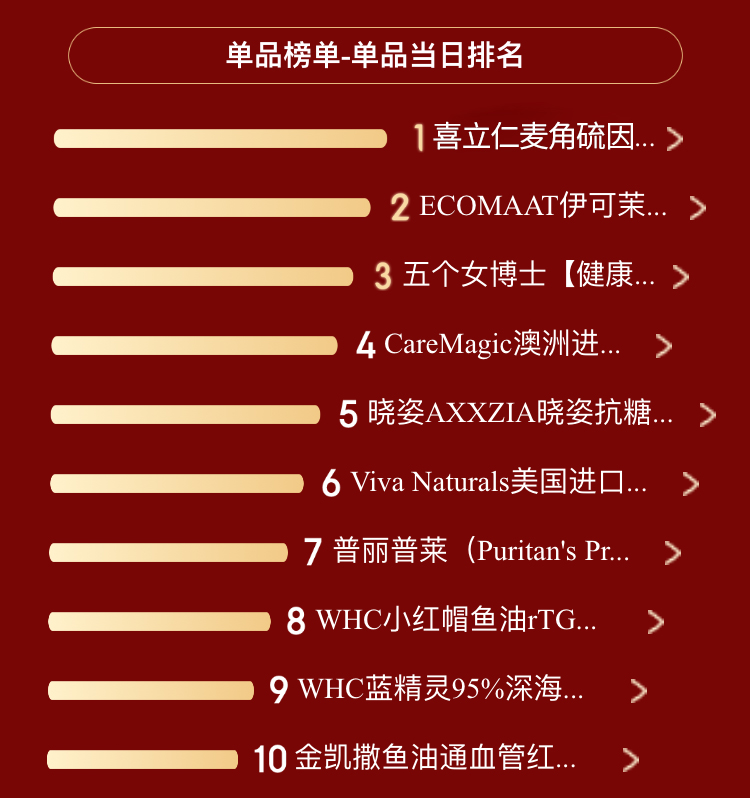View rank 3 product 五个女博士
The image size is (750, 798).
(x=529, y=276)
